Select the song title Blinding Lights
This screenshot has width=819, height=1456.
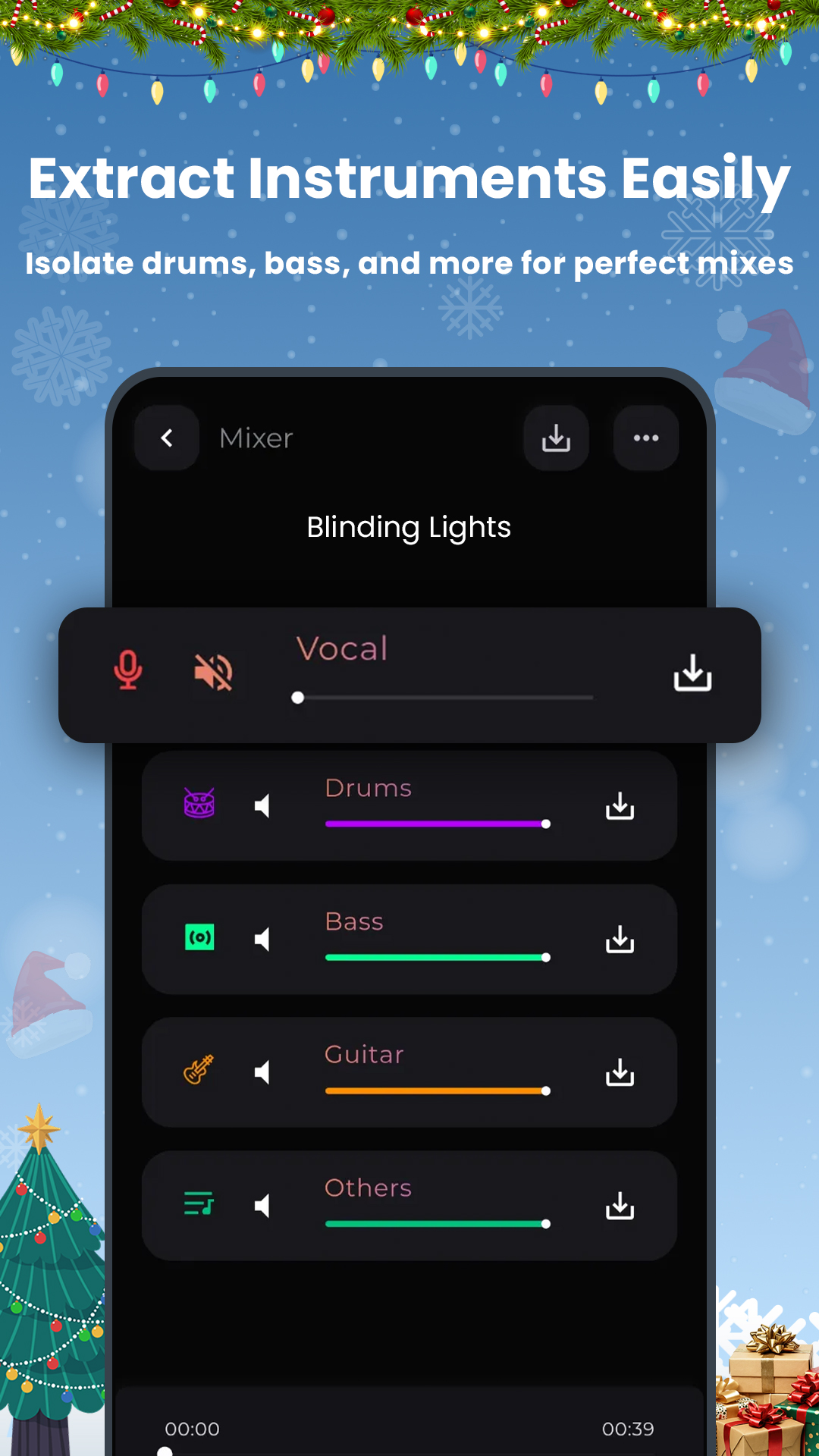coord(409,527)
